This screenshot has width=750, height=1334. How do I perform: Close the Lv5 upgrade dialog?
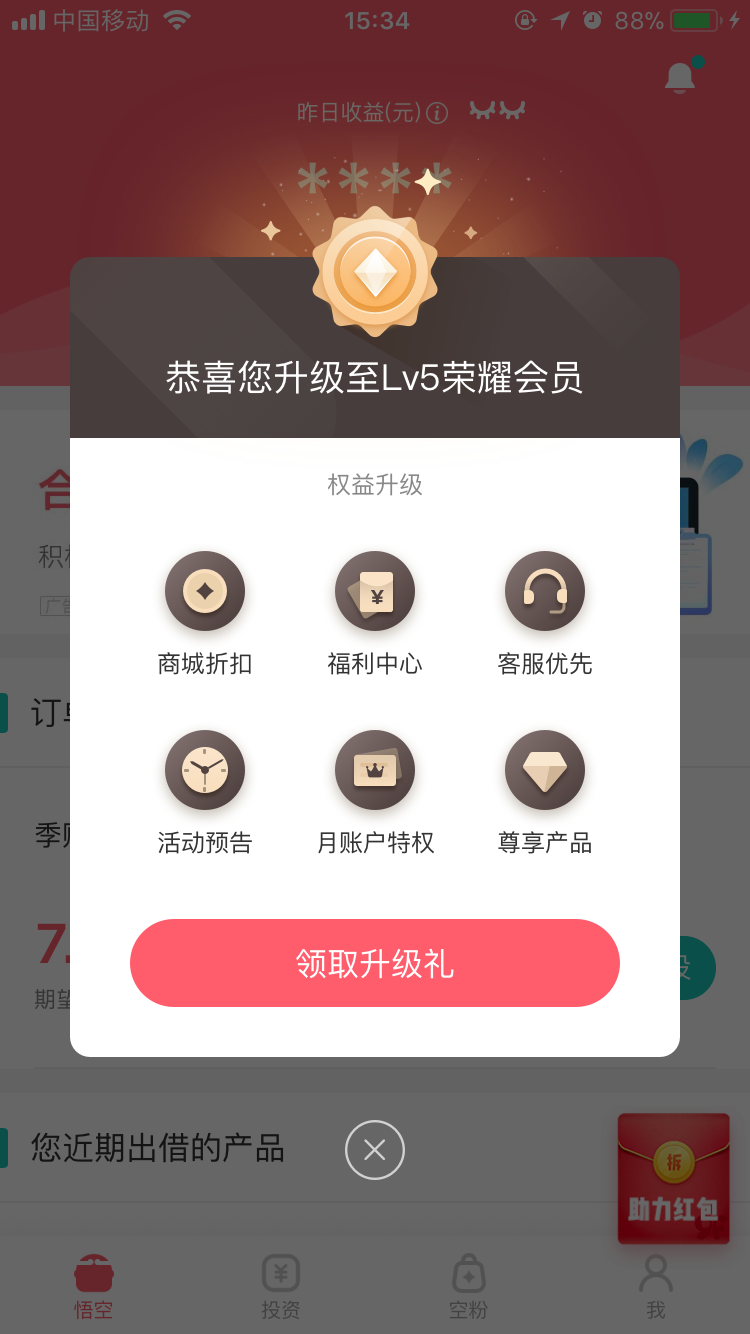(375, 1150)
